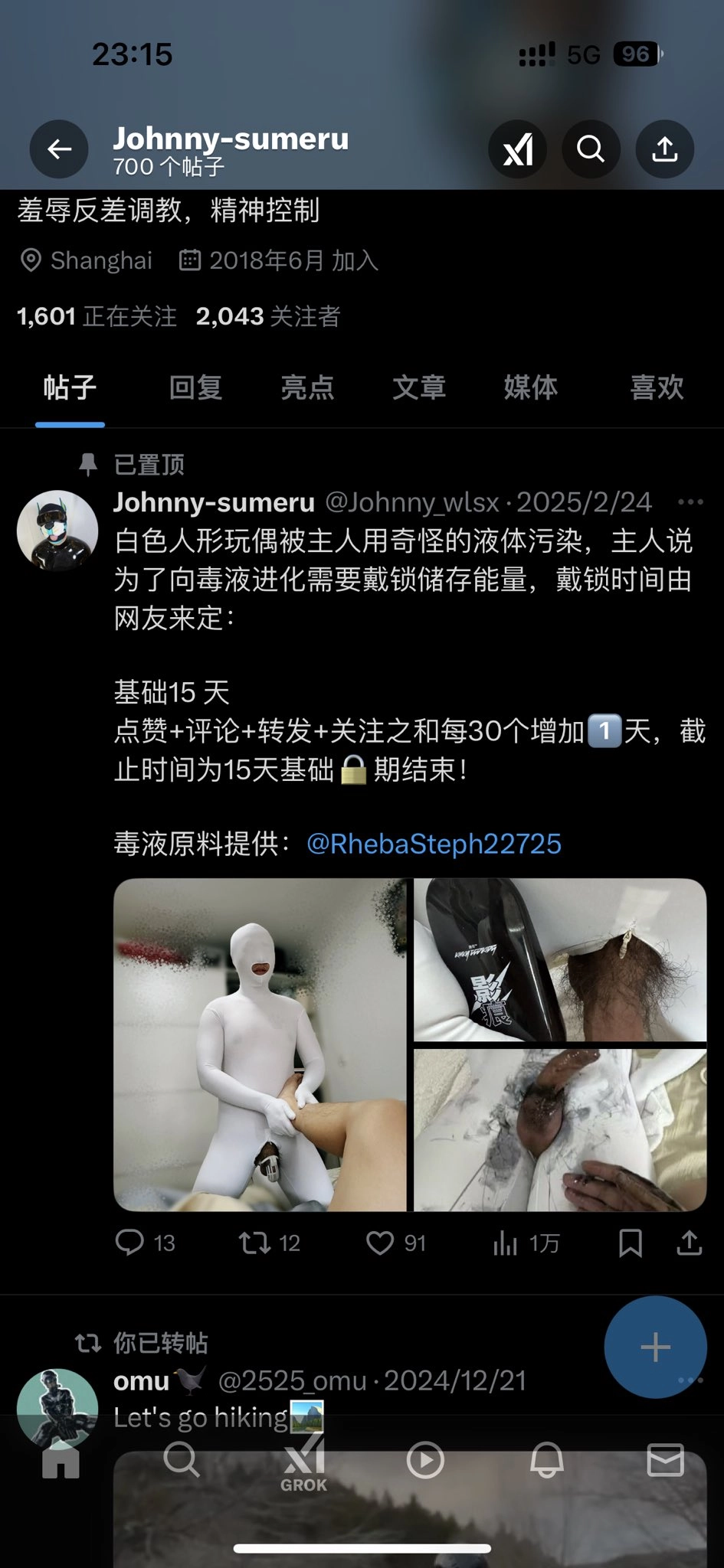
Task: Share this profile via header icon
Action: [x=664, y=149]
